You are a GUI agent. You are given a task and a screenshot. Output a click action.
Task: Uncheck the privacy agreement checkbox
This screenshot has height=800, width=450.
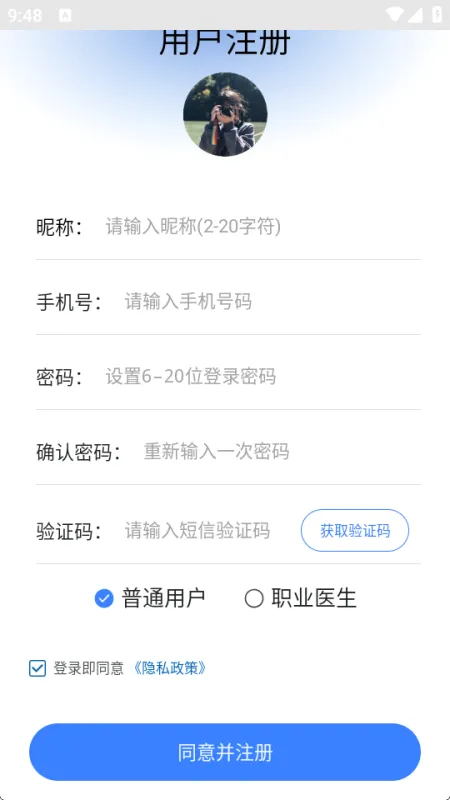[38, 668]
